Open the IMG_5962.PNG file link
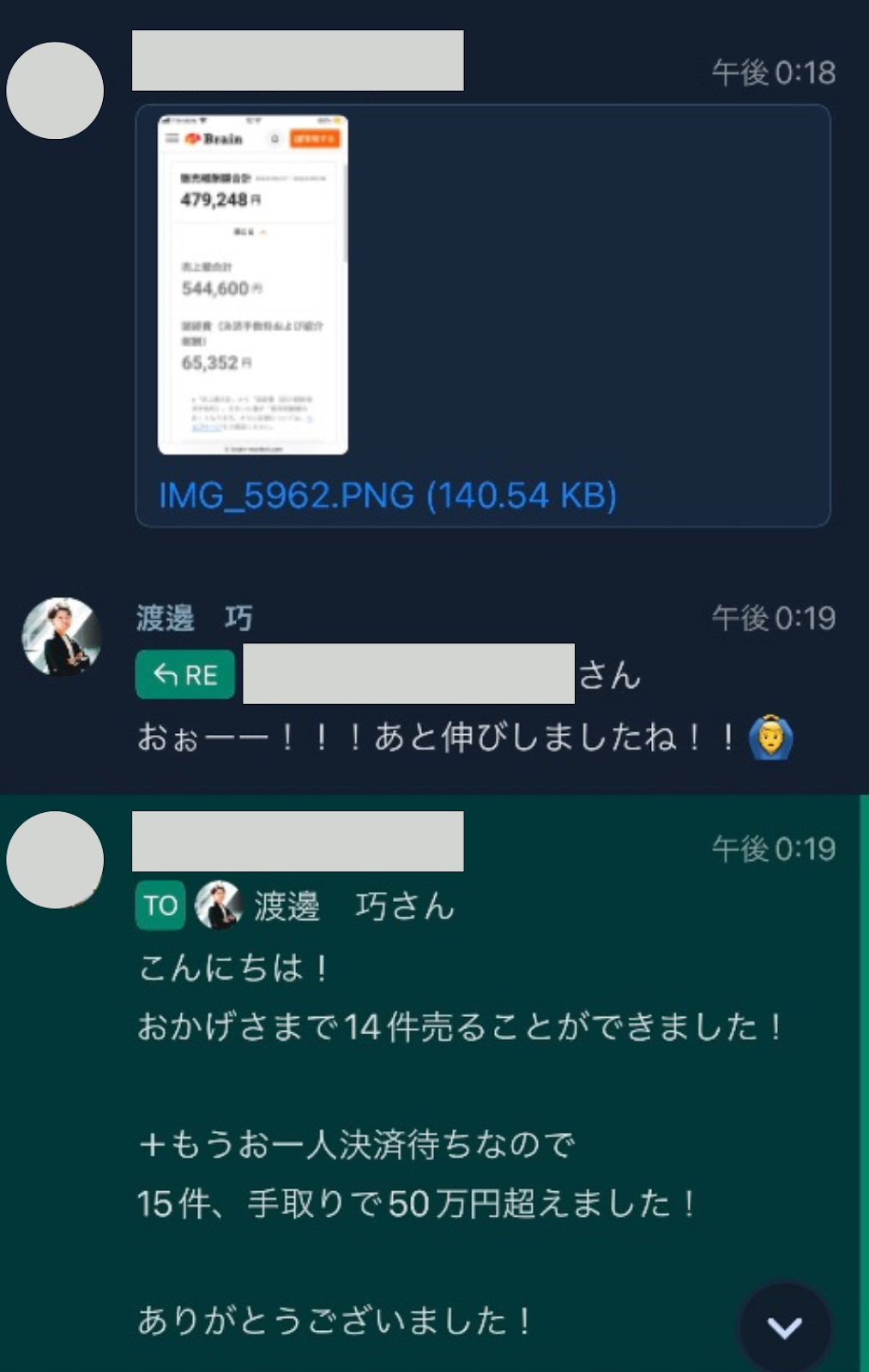 (388, 496)
